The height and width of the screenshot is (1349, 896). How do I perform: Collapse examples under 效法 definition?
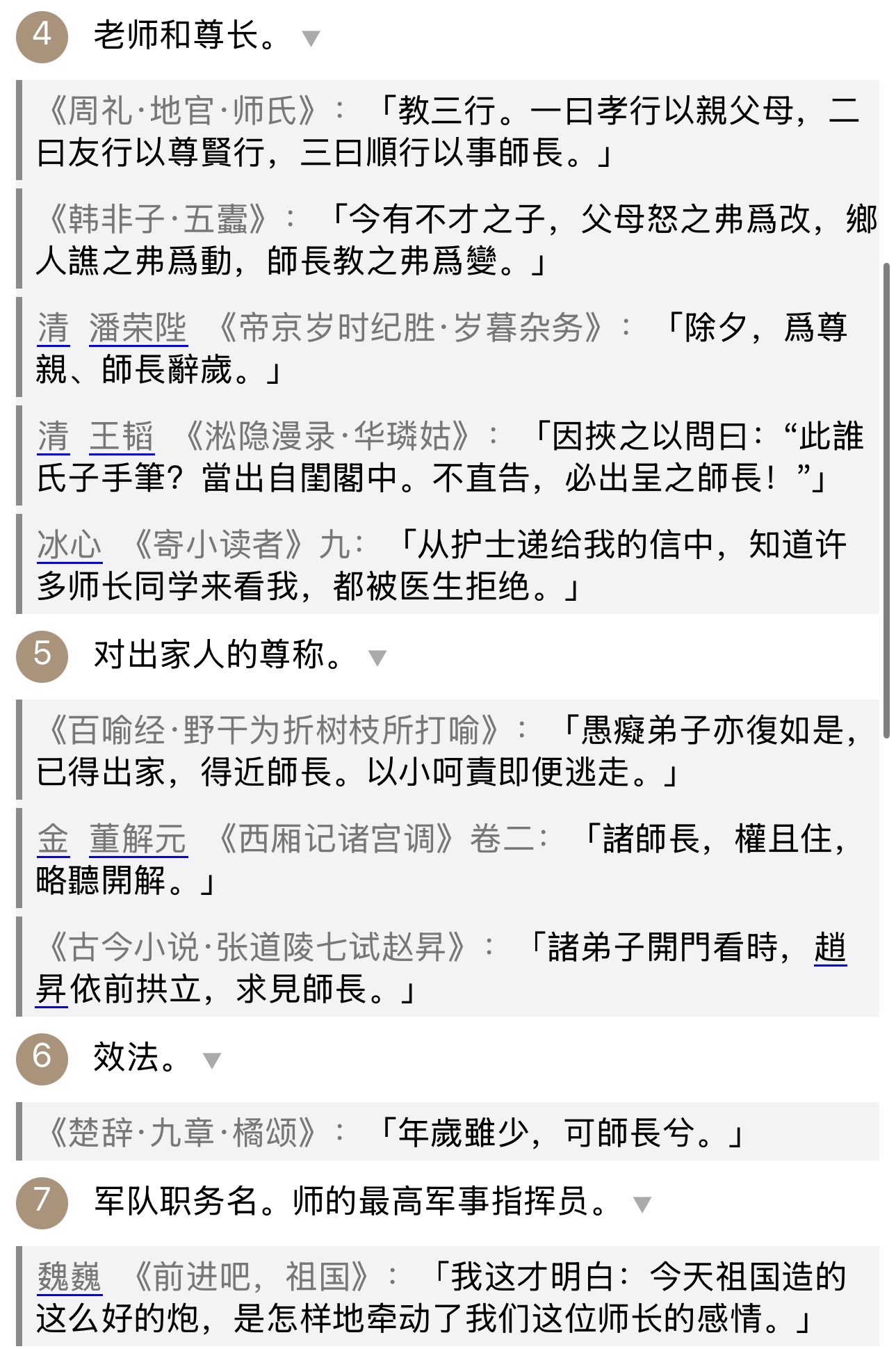click(211, 1060)
